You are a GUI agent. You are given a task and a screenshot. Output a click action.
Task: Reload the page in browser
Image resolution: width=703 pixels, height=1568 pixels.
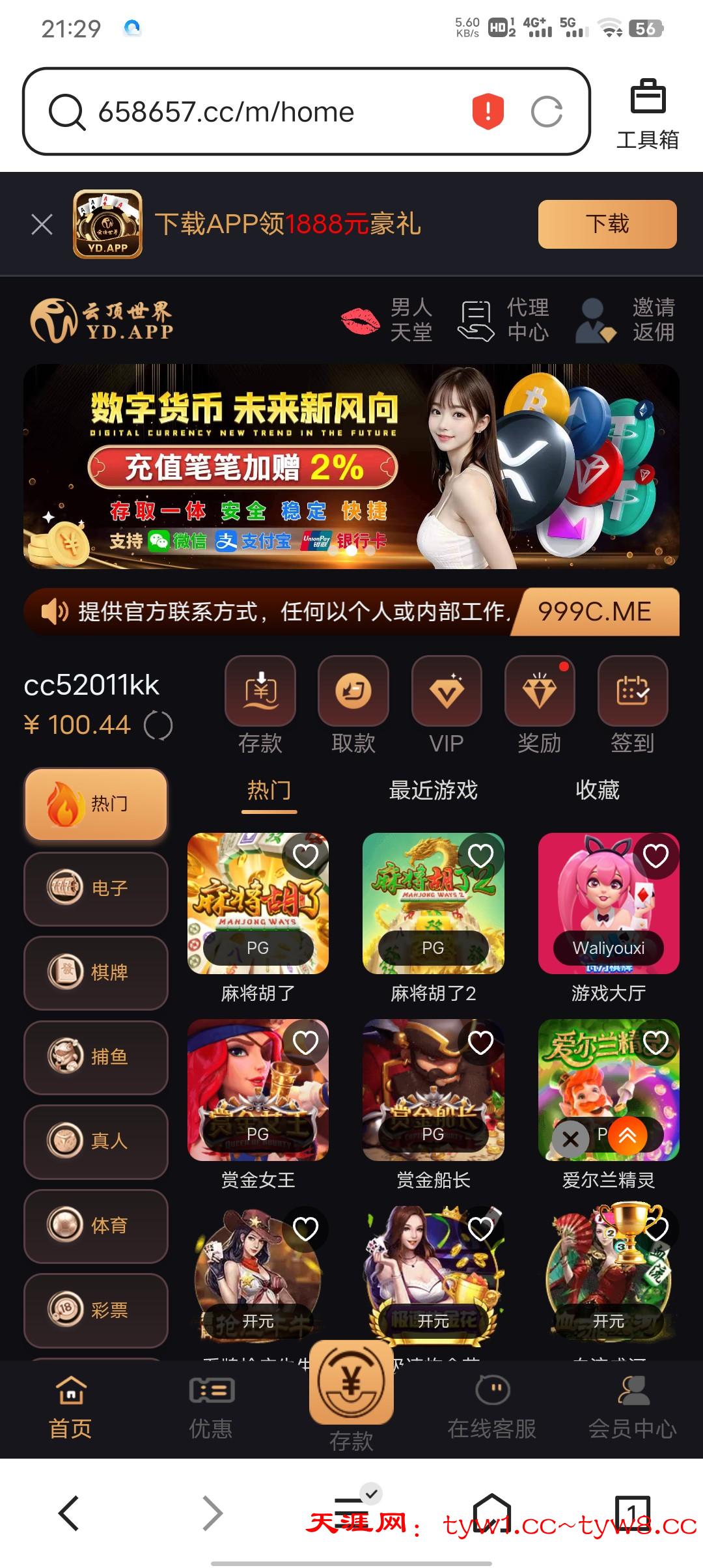point(546,112)
